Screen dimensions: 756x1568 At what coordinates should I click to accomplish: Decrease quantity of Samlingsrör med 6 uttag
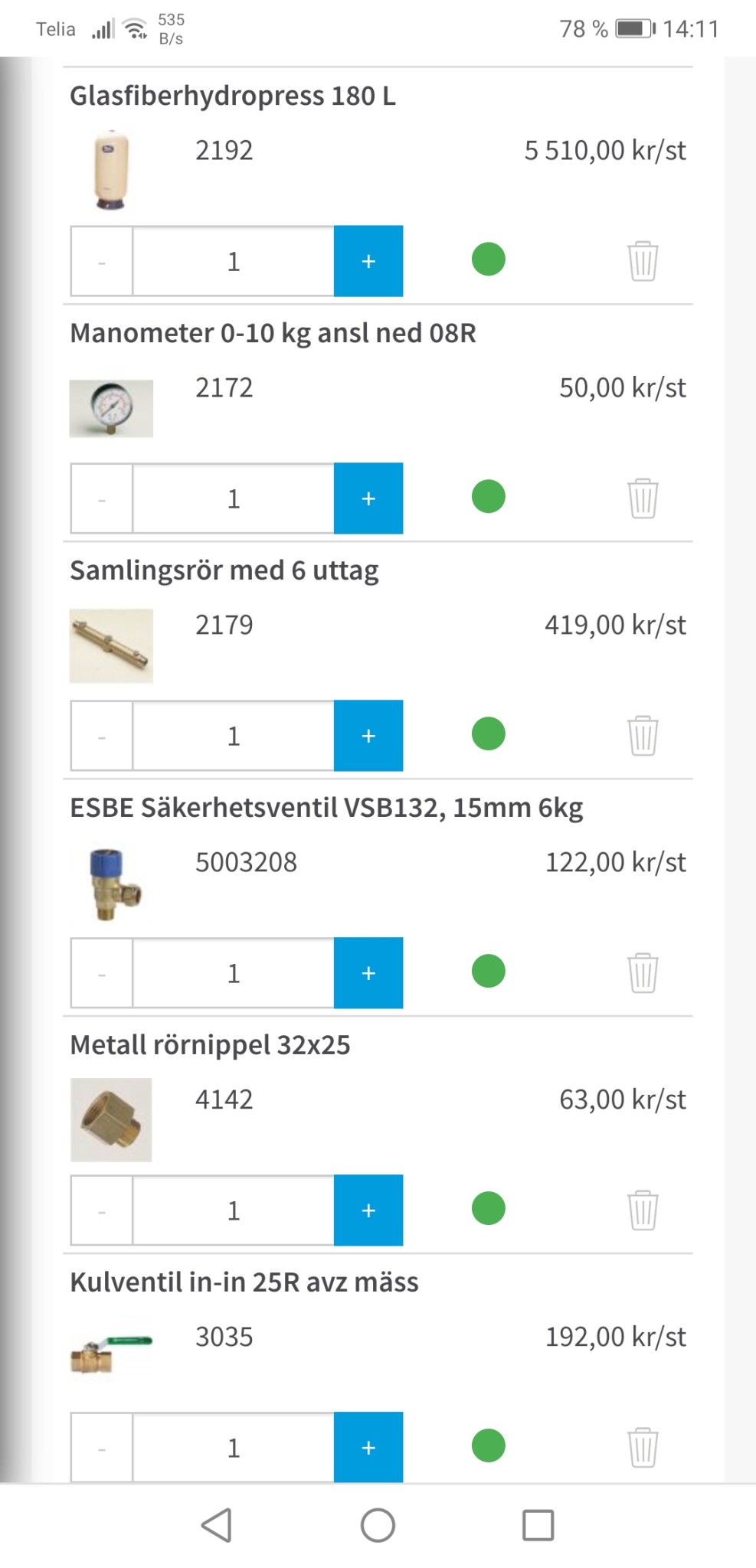click(102, 736)
